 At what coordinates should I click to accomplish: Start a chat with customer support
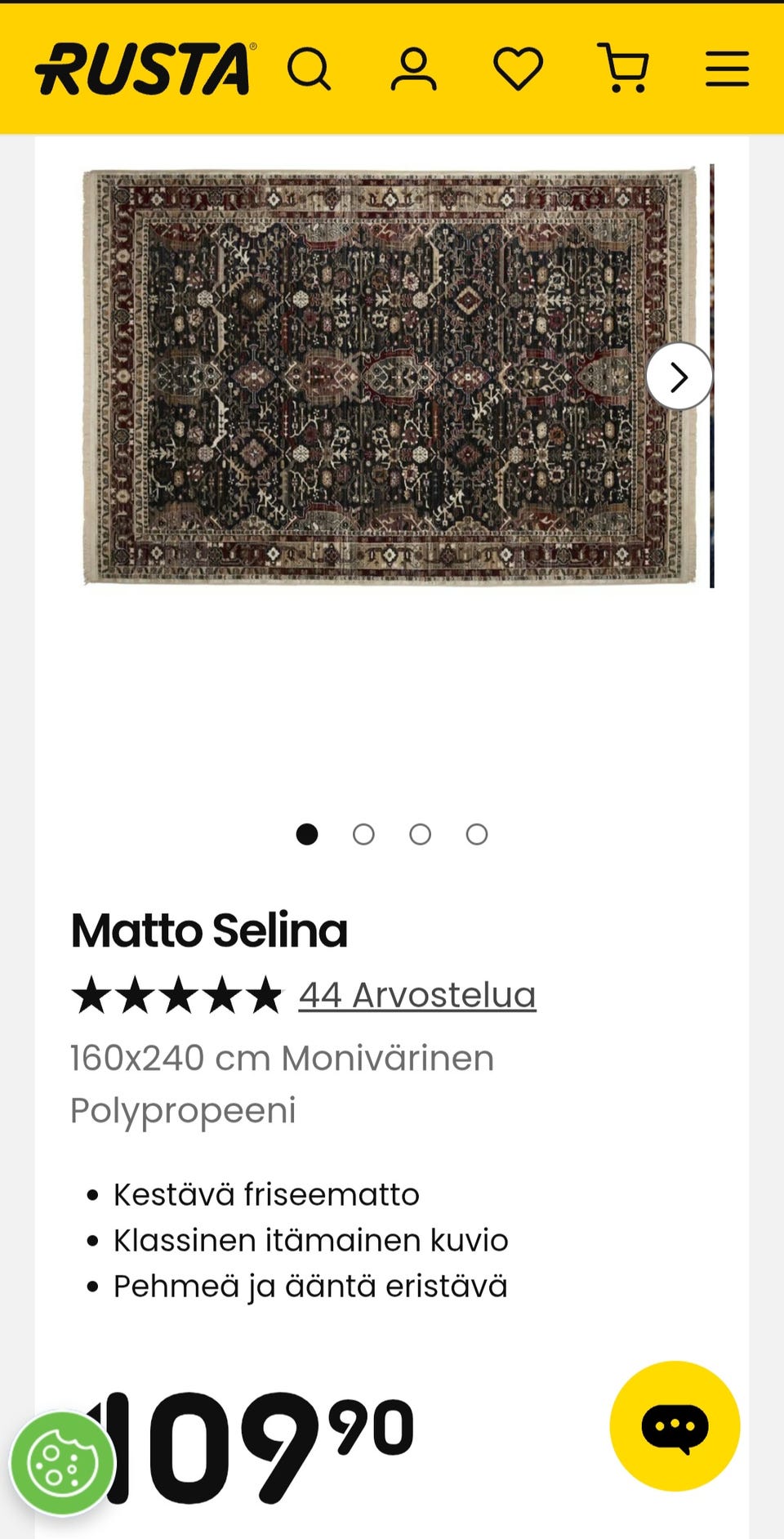pos(675,1426)
